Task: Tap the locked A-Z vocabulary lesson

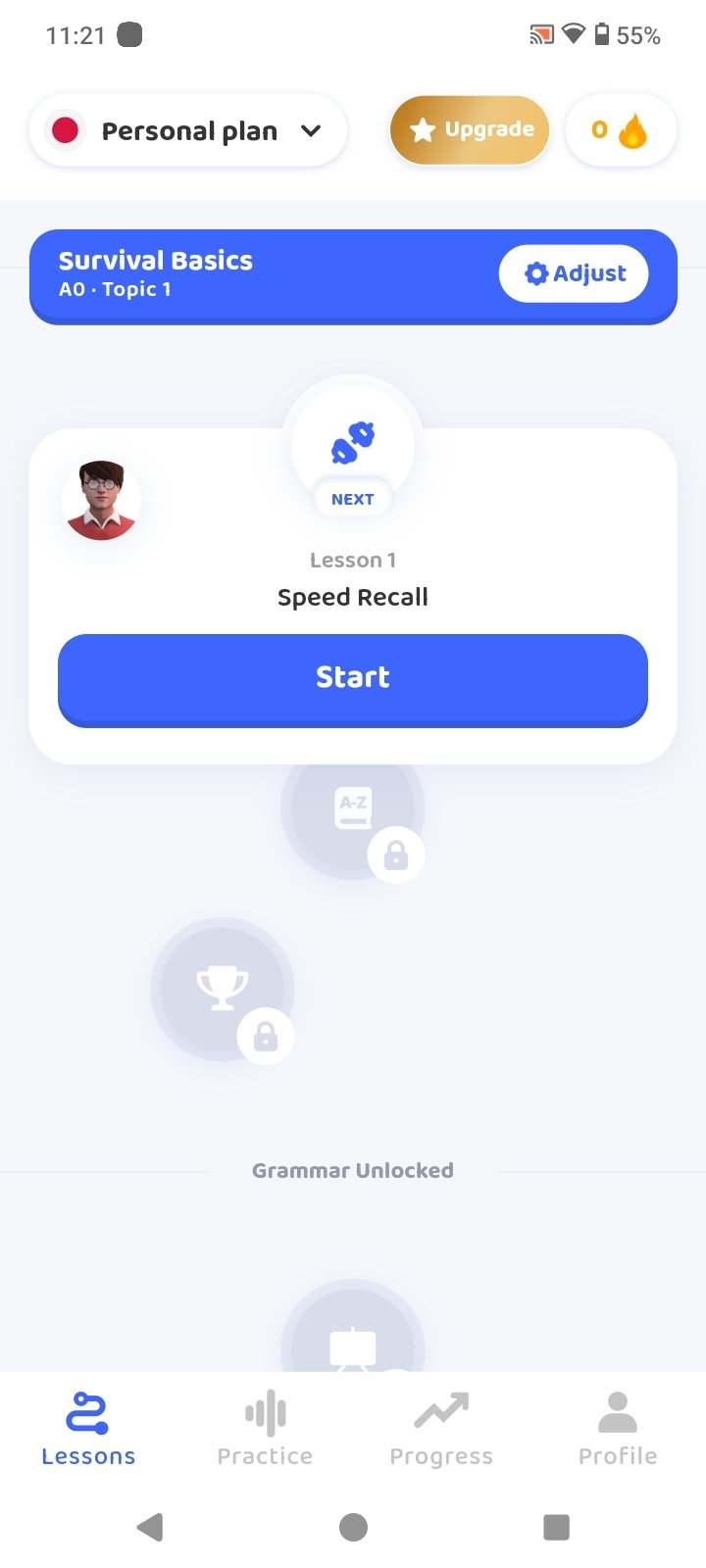Action: (x=353, y=809)
